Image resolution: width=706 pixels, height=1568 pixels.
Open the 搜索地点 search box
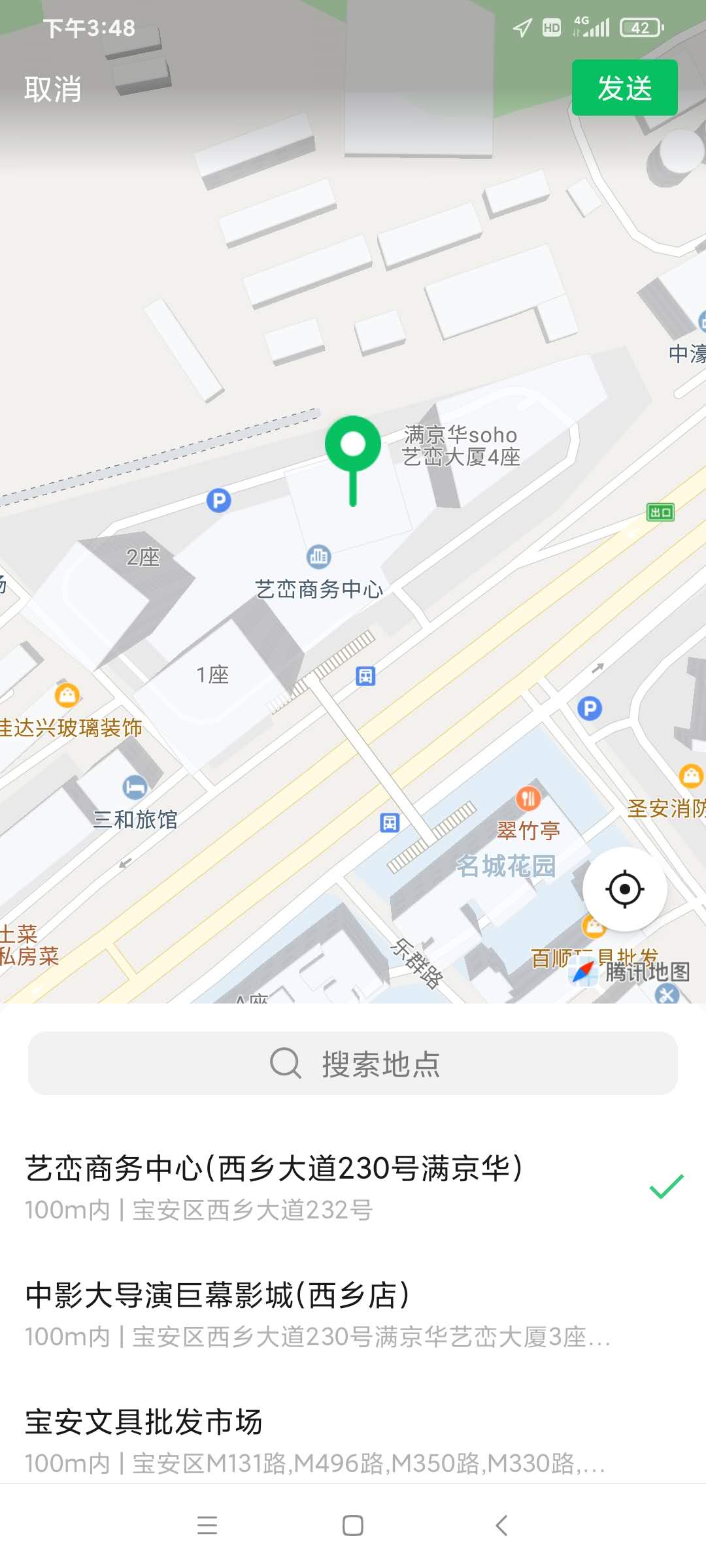[353, 1064]
